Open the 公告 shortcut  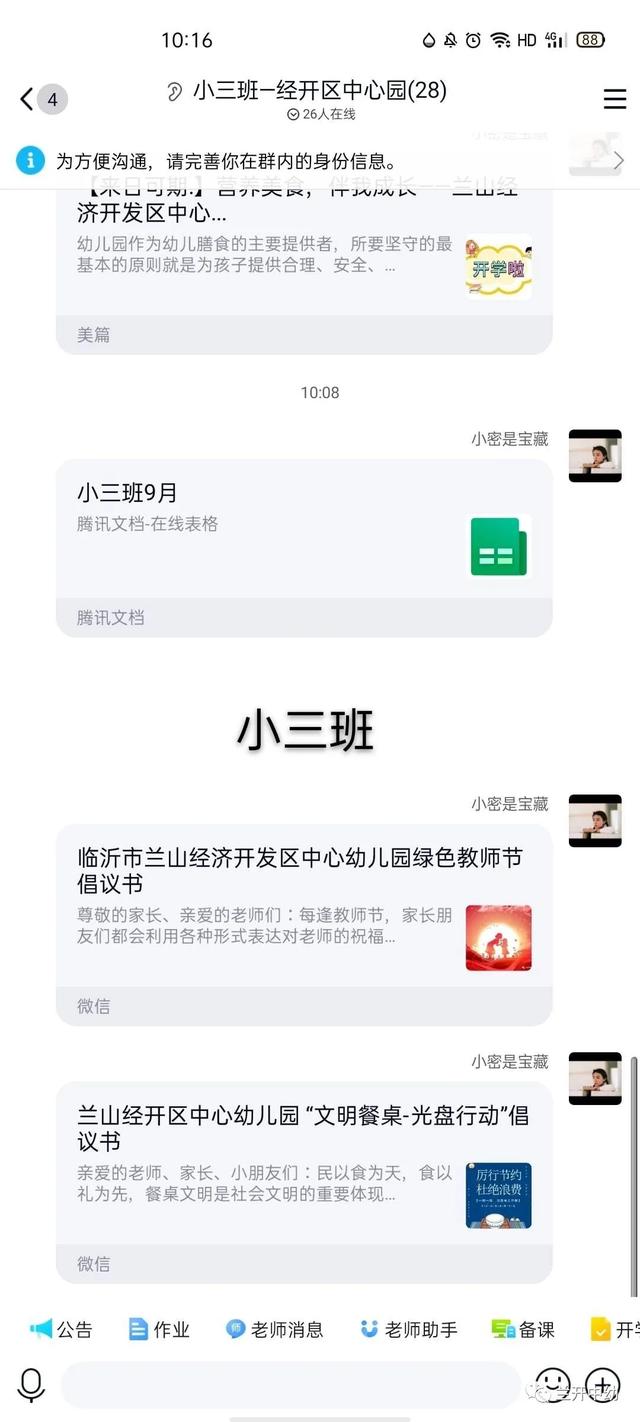pyautogui.click(x=62, y=1329)
